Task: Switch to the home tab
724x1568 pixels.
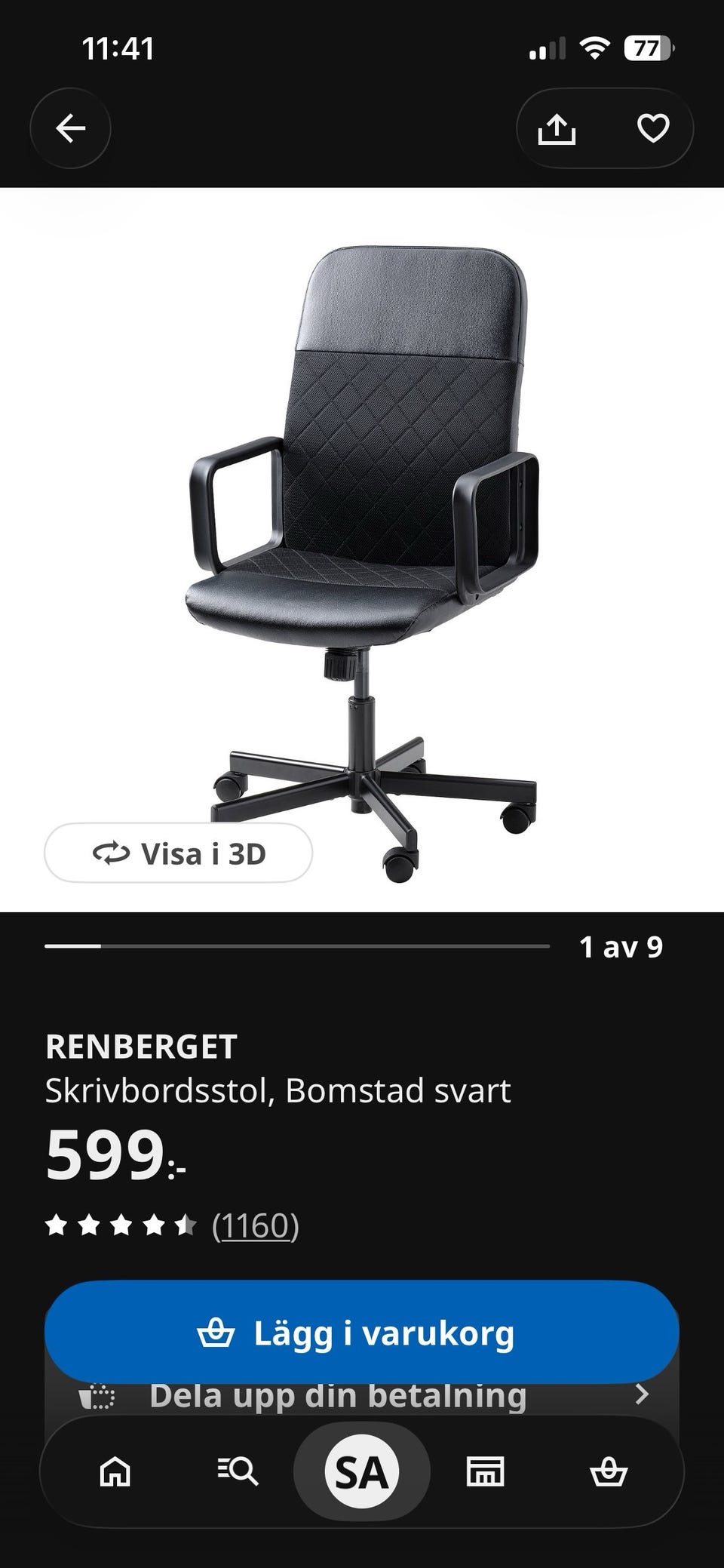Action: point(115,1472)
